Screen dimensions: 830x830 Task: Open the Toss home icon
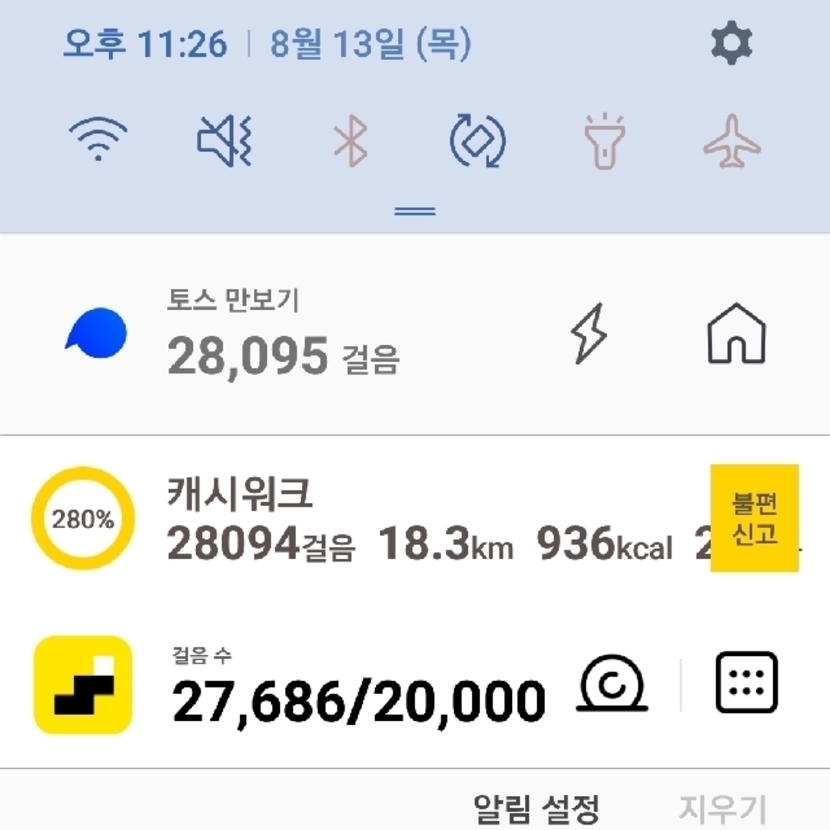click(x=736, y=334)
